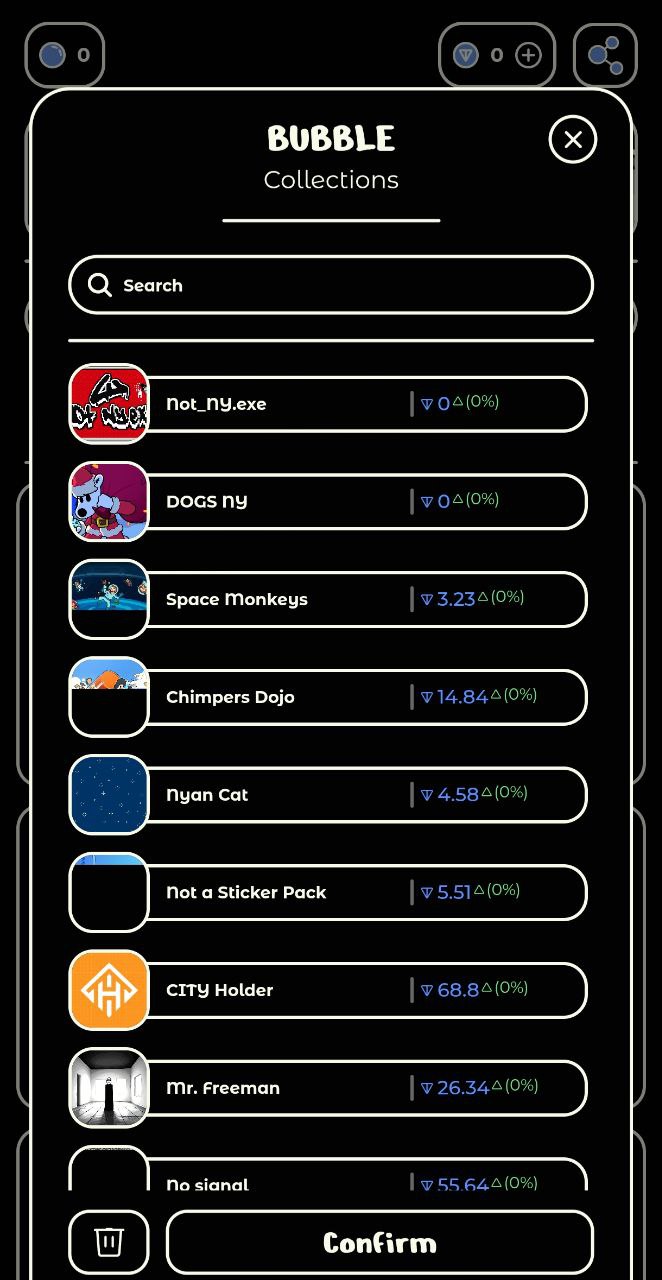Close the Bubble Collections dialog
The width and height of the screenshot is (662, 1280).
coord(573,140)
